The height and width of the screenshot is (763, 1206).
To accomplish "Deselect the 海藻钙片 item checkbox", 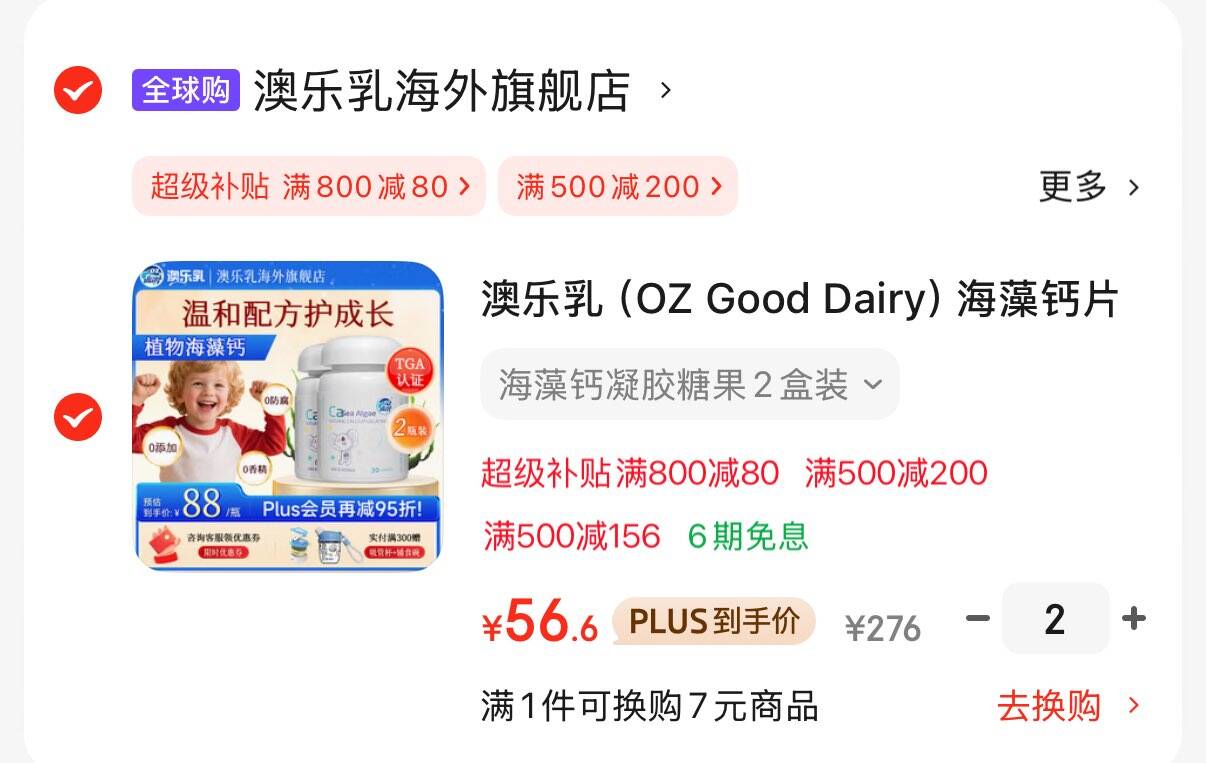I will pyautogui.click(x=77, y=416).
